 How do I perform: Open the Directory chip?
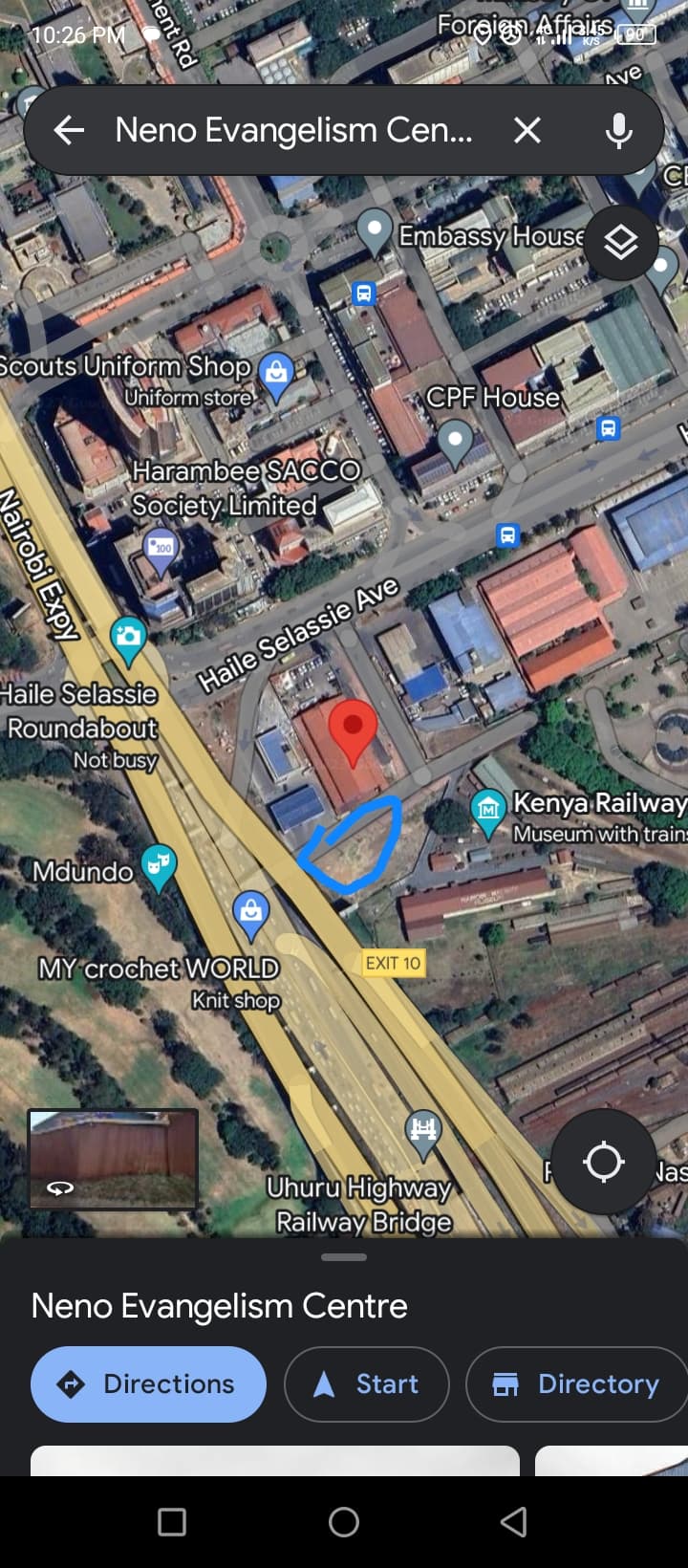coord(575,1383)
